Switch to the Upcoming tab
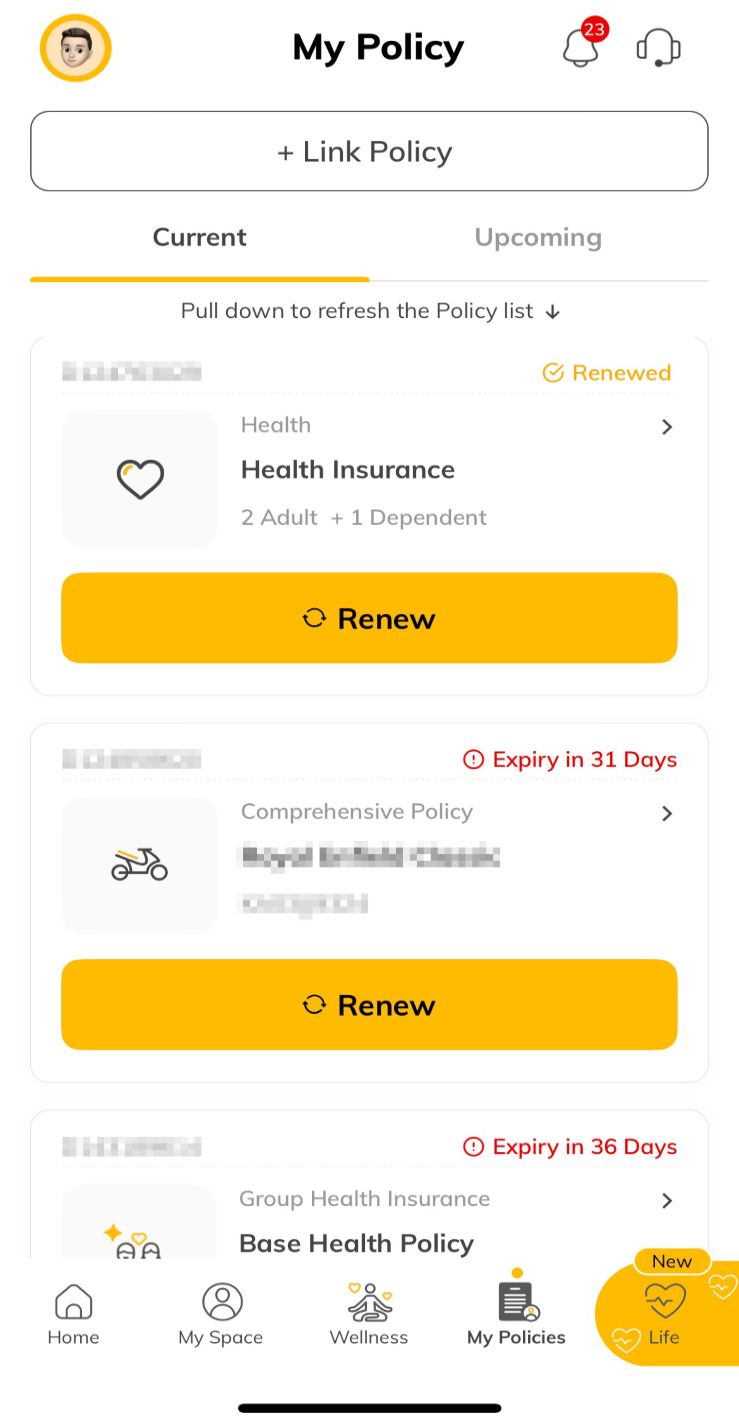 coord(538,238)
